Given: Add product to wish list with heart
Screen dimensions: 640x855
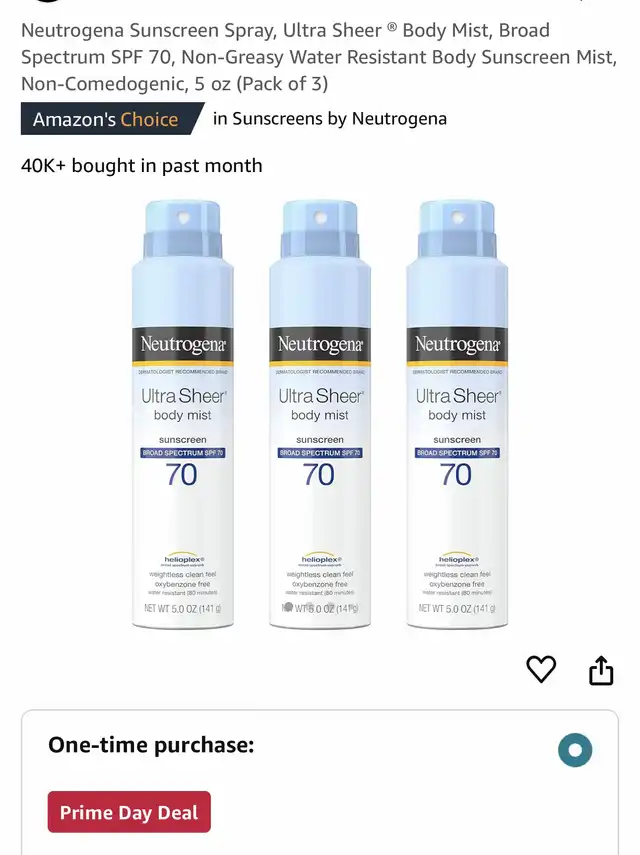Looking at the screenshot, I should point(541,669).
